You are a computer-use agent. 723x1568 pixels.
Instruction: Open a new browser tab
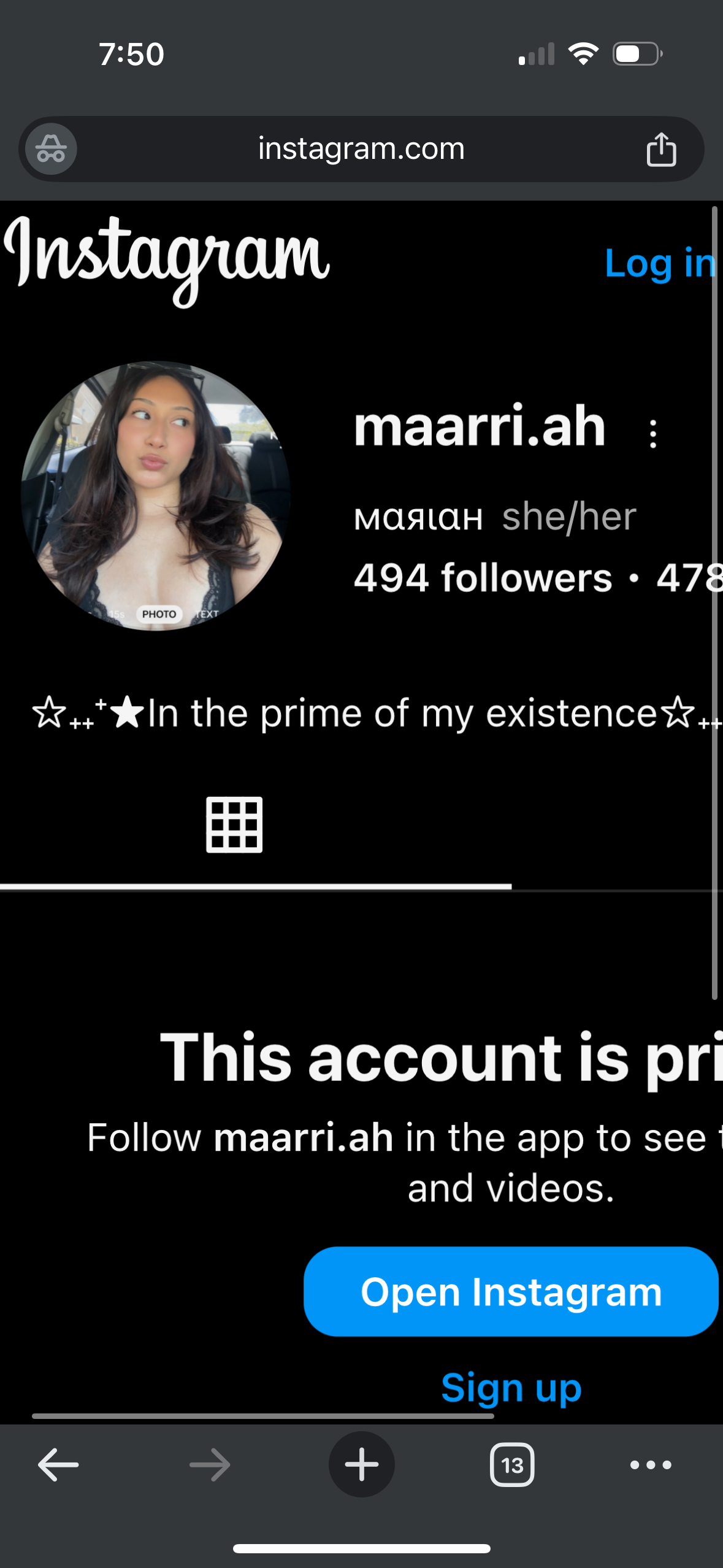pos(361,1465)
